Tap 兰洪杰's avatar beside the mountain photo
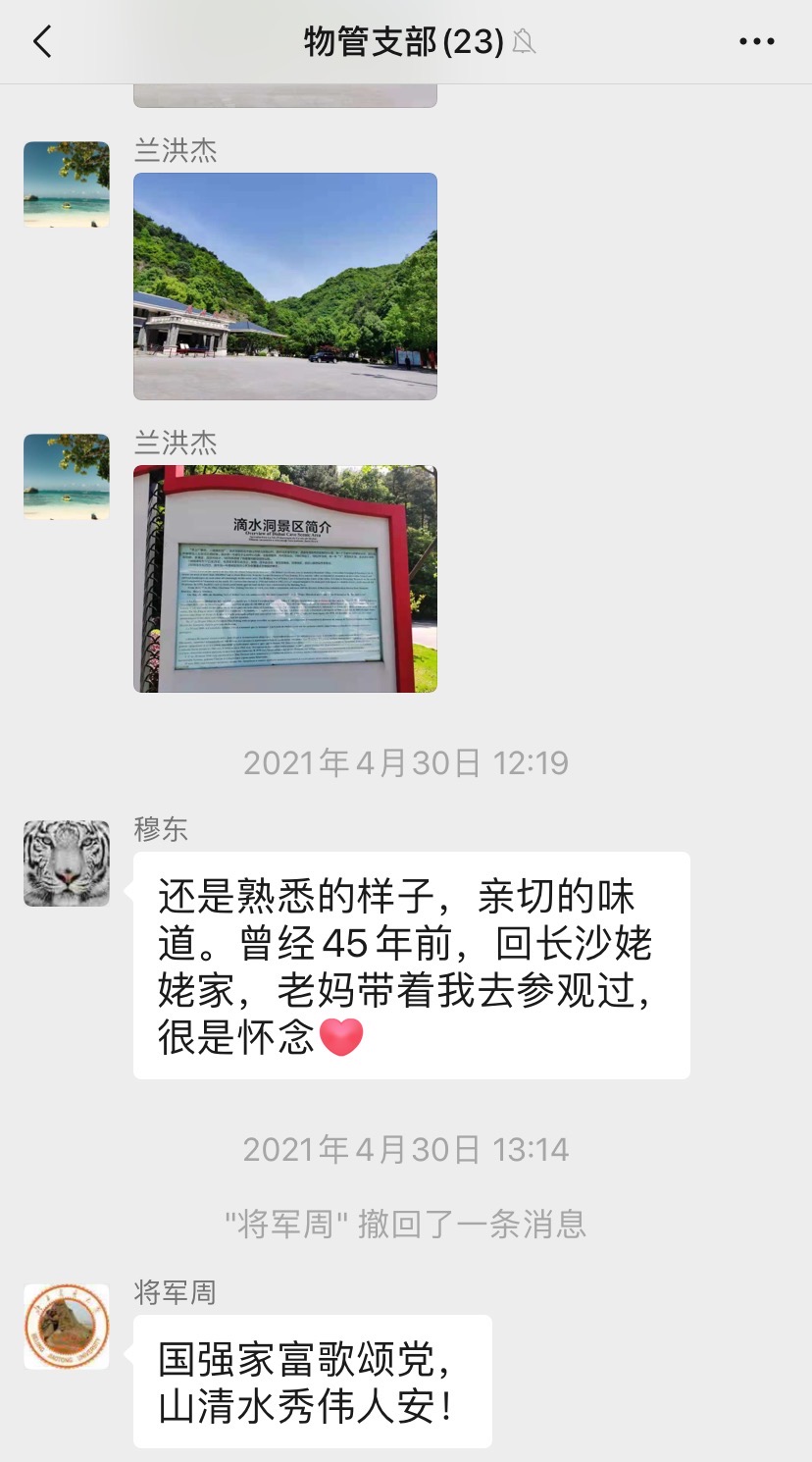The width and height of the screenshot is (812, 1462). [x=67, y=184]
